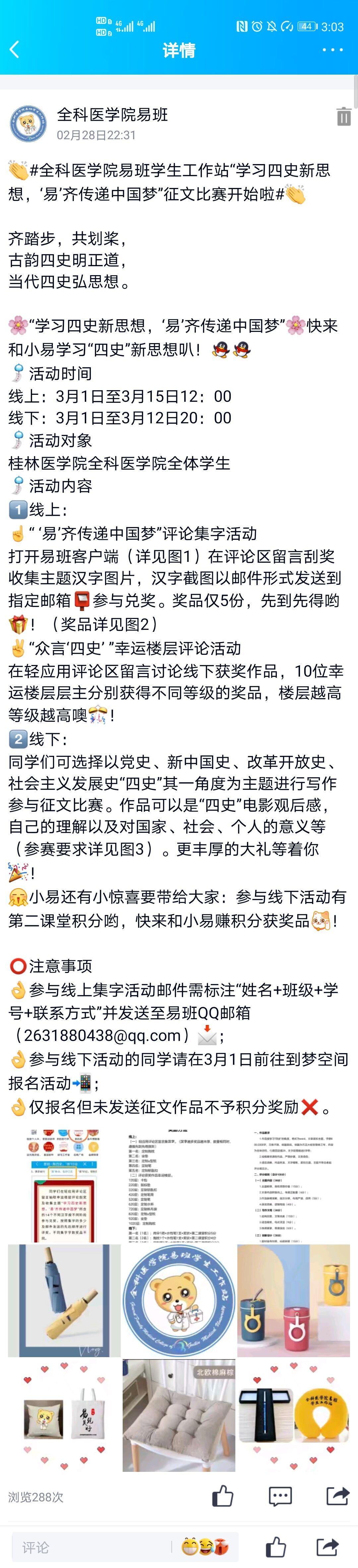
Task: Open the emoji picker in the comment bar
Action: pyautogui.click(x=205, y=1547)
